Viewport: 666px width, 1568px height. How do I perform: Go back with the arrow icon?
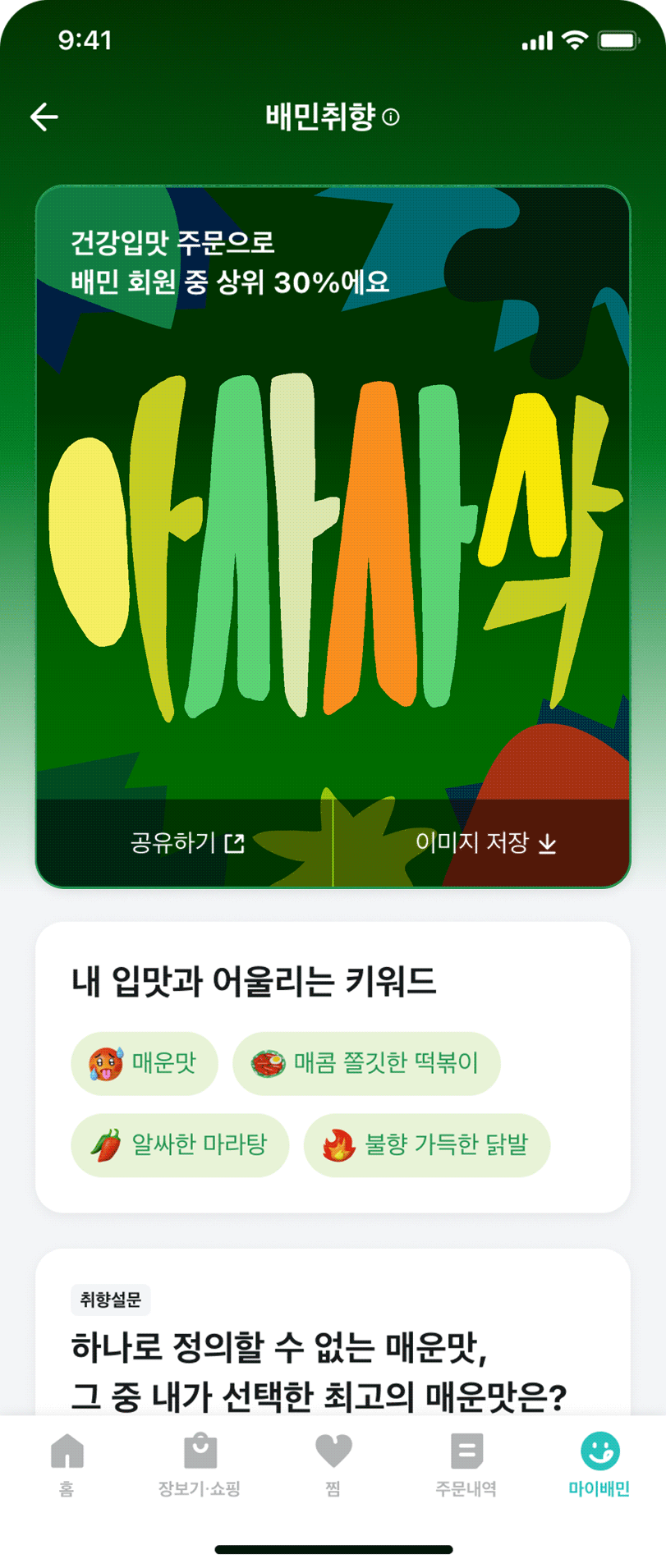pyautogui.click(x=44, y=117)
